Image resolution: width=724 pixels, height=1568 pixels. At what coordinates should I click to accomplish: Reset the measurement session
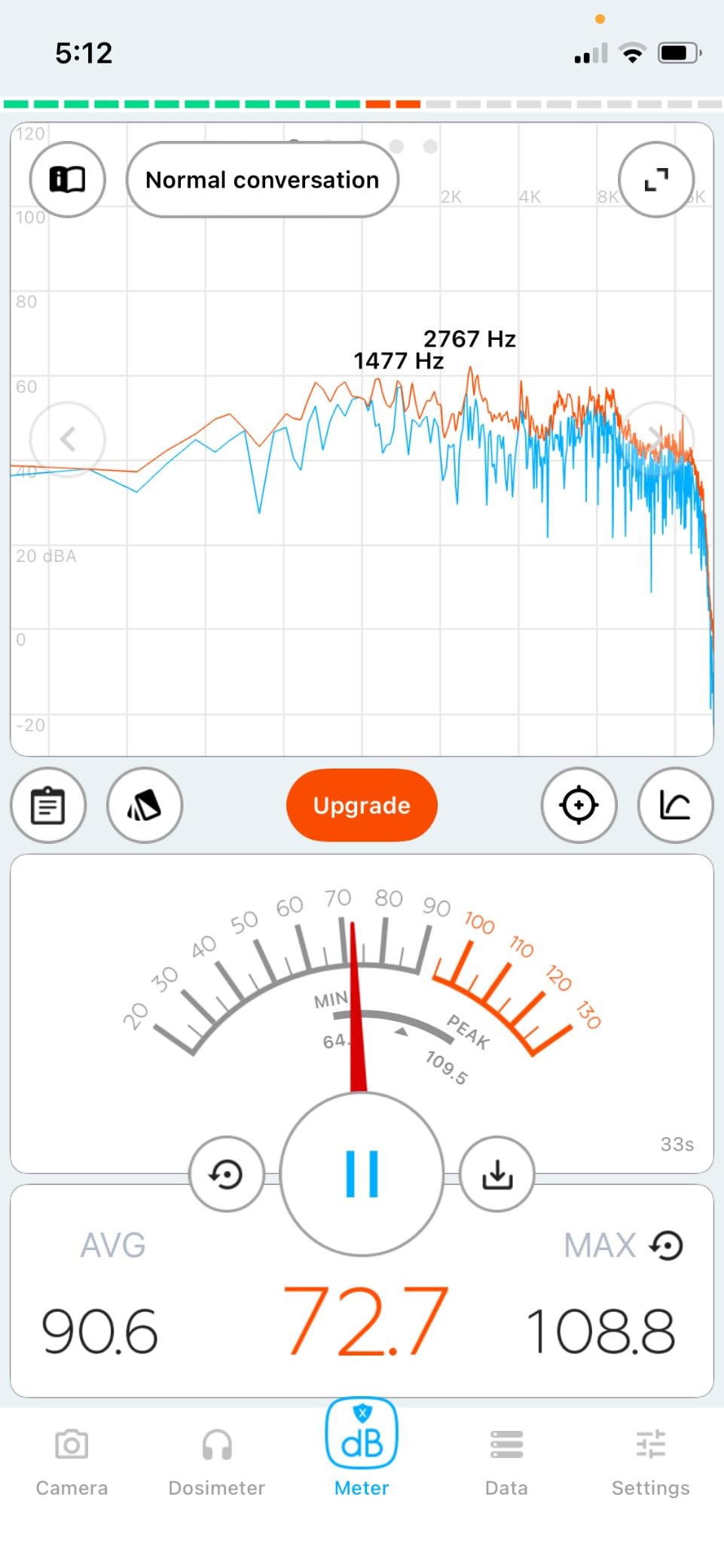[226, 1174]
